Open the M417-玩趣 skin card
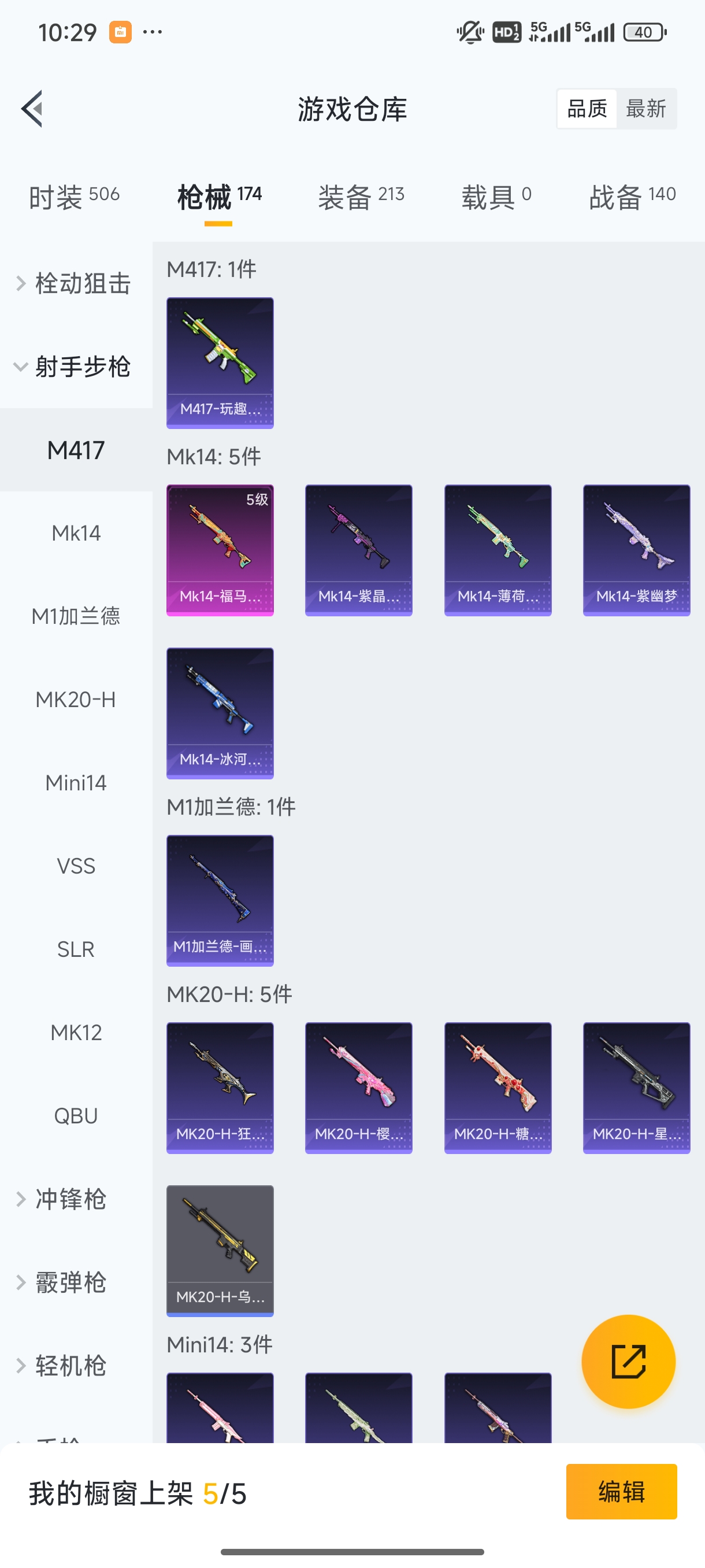 pos(220,363)
